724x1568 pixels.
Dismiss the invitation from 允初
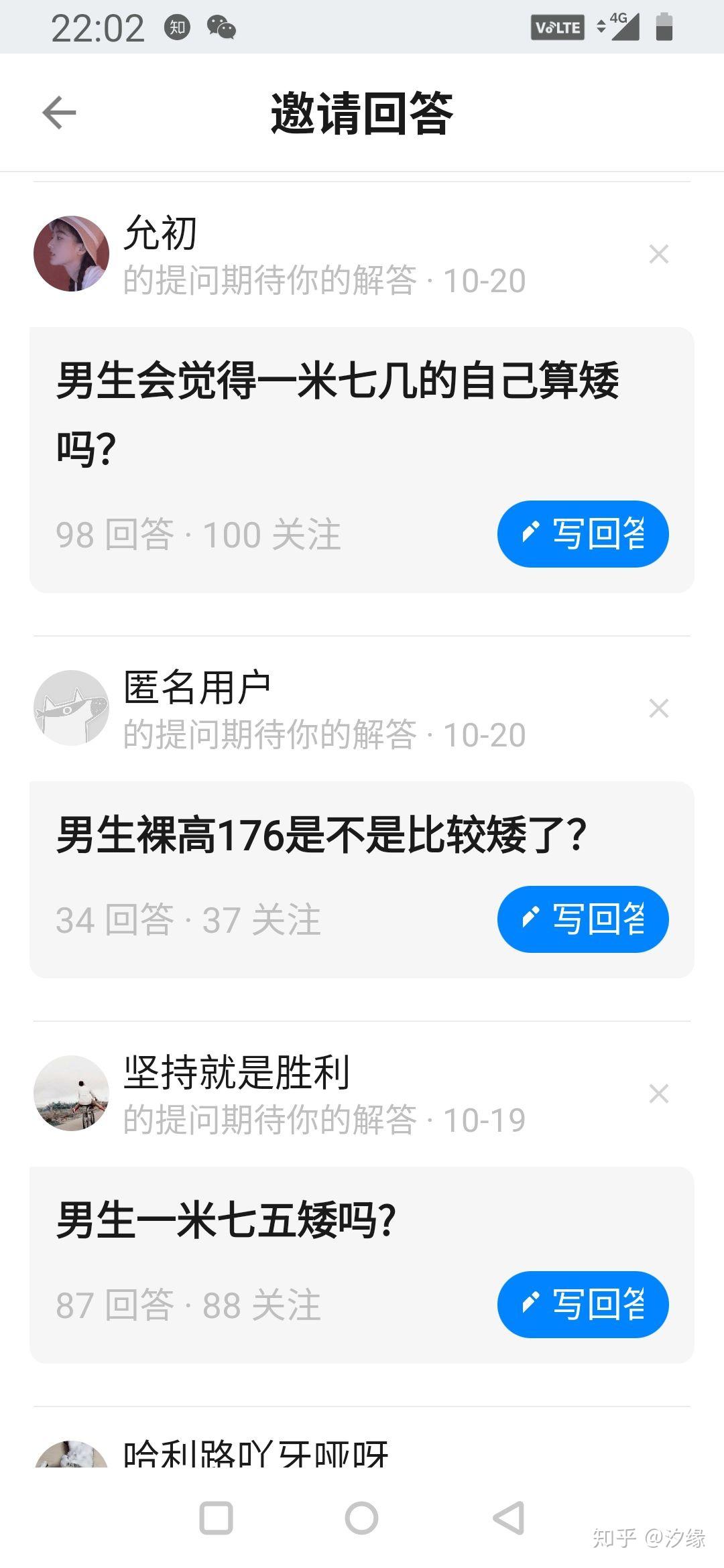(658, 254)
